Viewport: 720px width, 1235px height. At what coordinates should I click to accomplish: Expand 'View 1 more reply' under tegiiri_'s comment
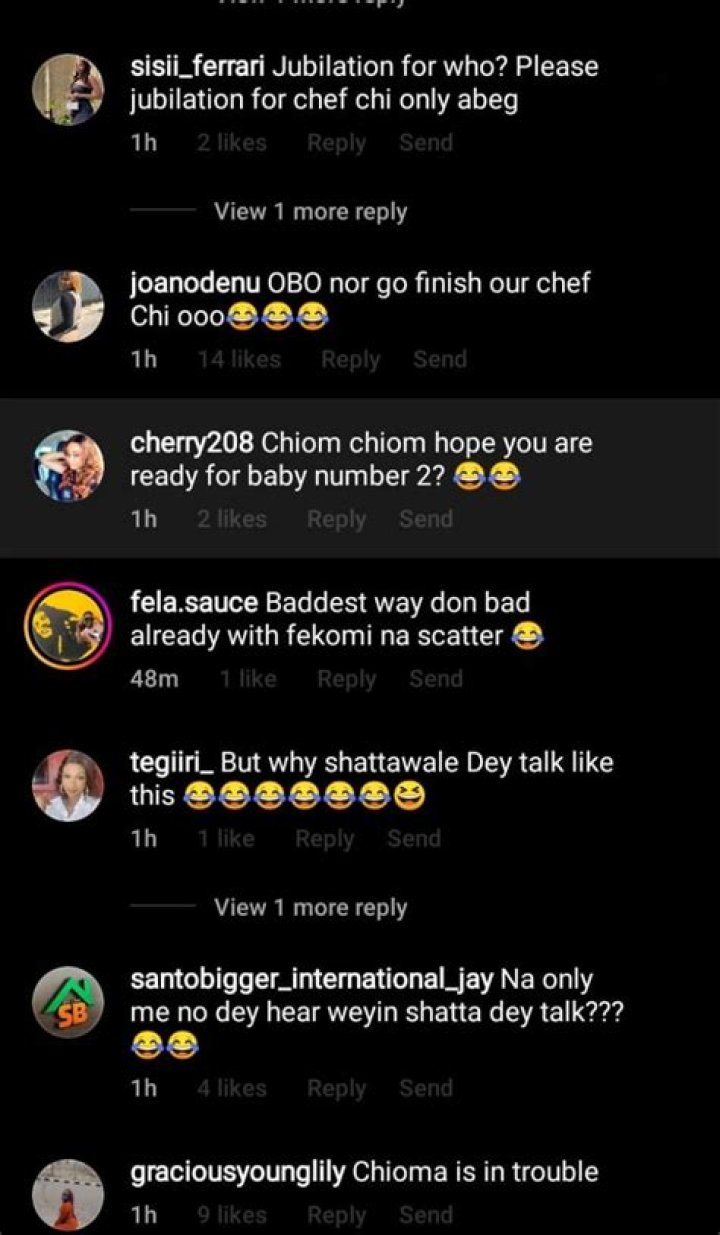310,907
